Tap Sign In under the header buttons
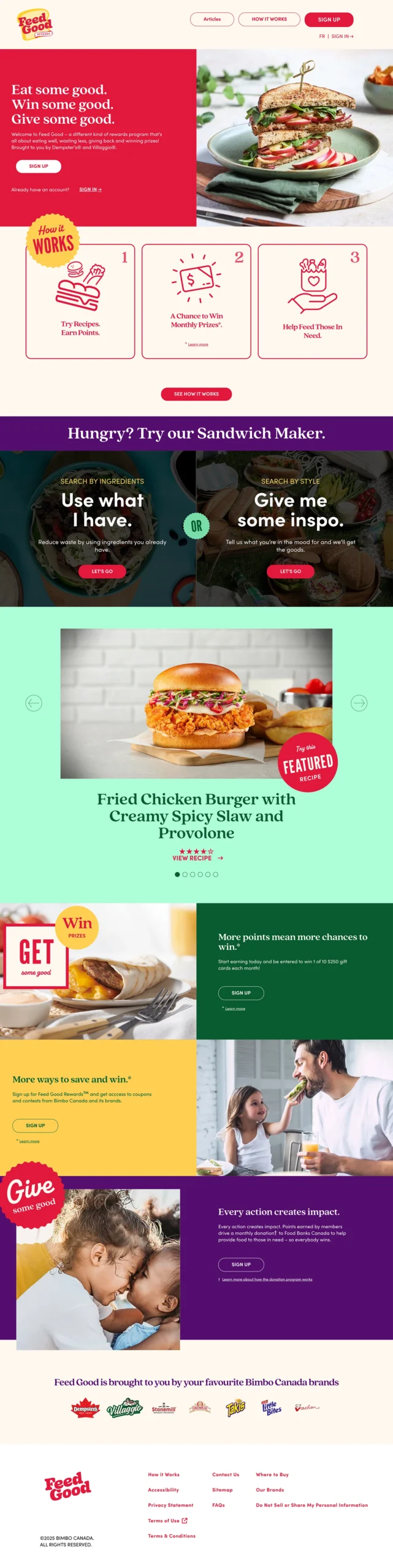393x1568 pixels. [342, 36]
